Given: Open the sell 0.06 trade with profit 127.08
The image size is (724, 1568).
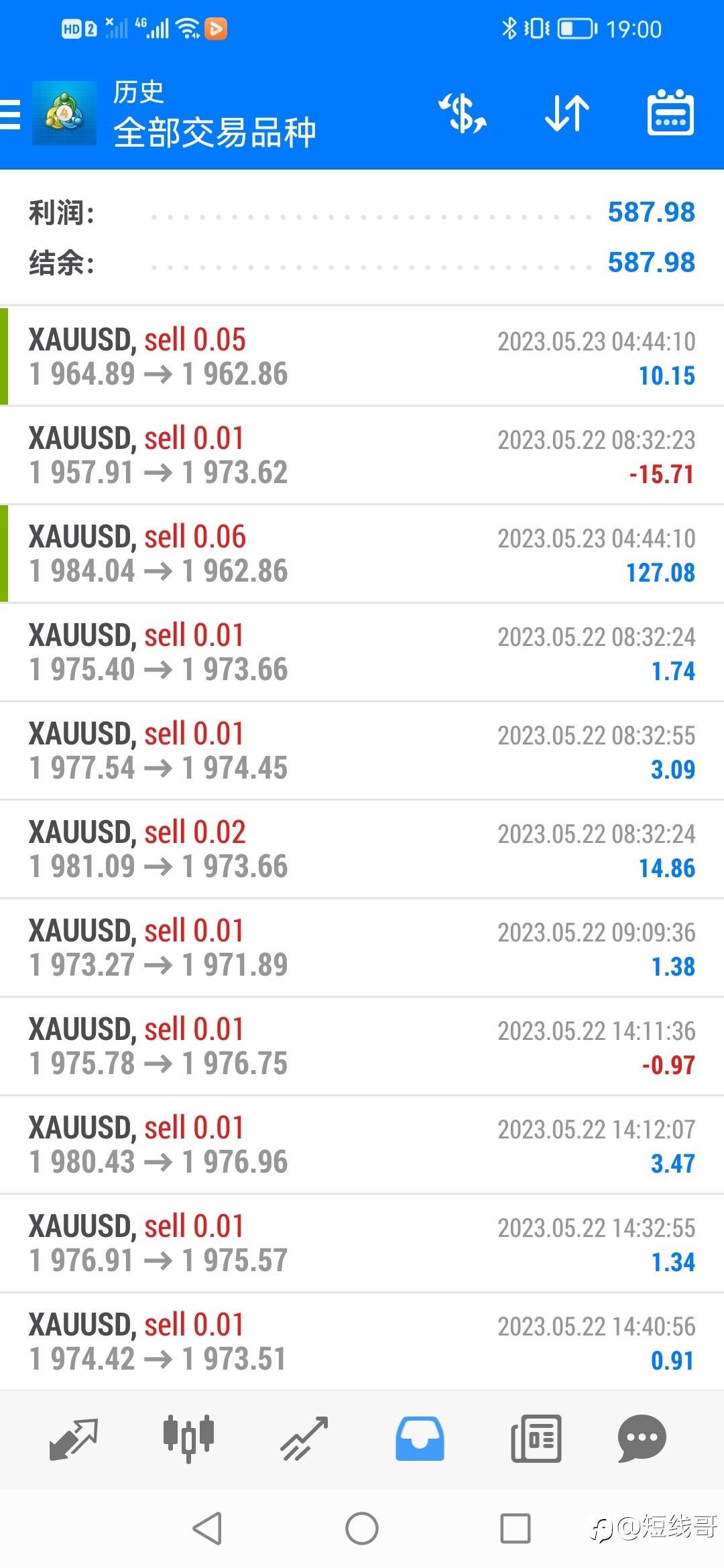Looking at the screenshot, I should 362,554.
